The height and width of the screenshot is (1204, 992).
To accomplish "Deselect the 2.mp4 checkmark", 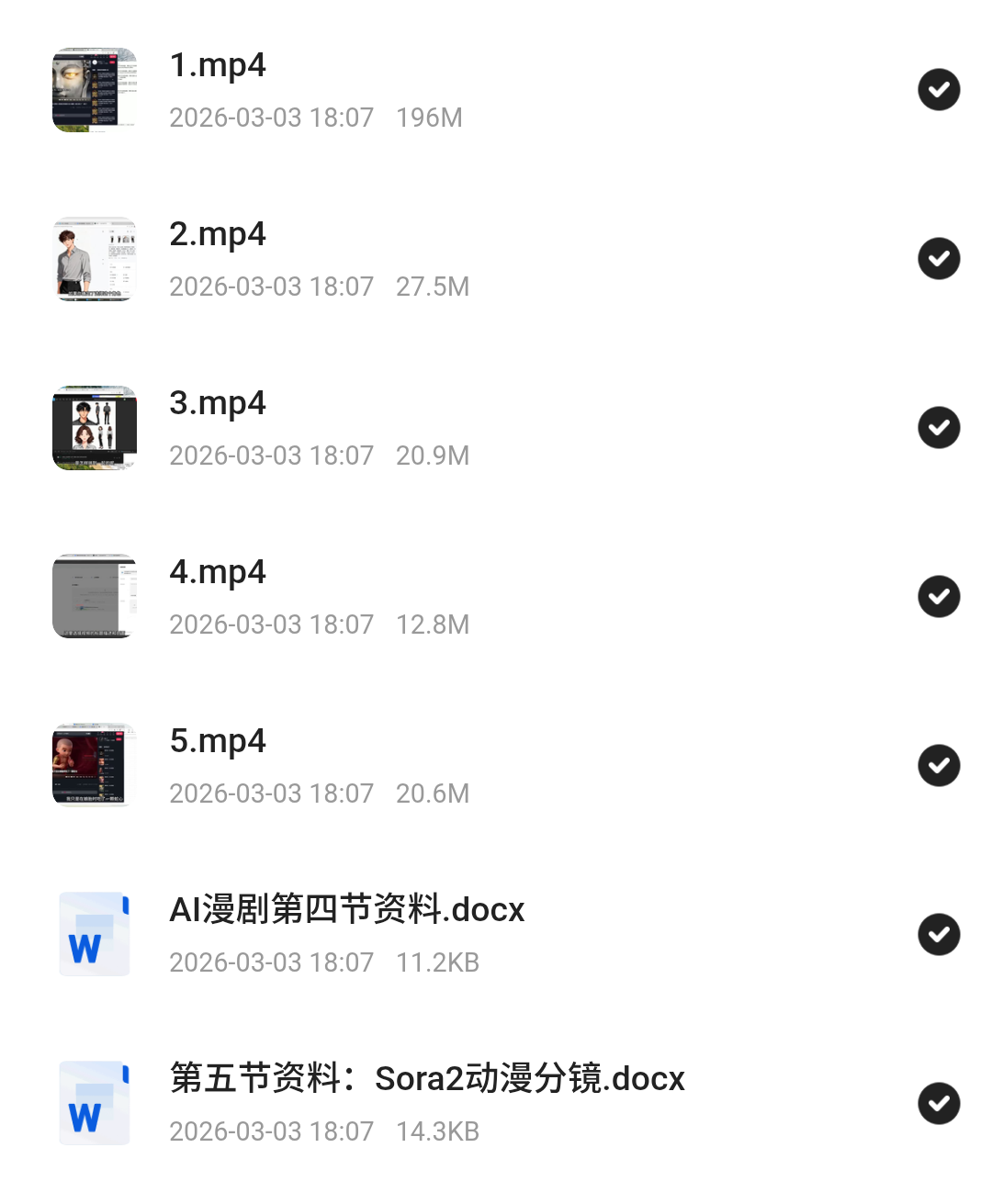I will tap(939, 259).
